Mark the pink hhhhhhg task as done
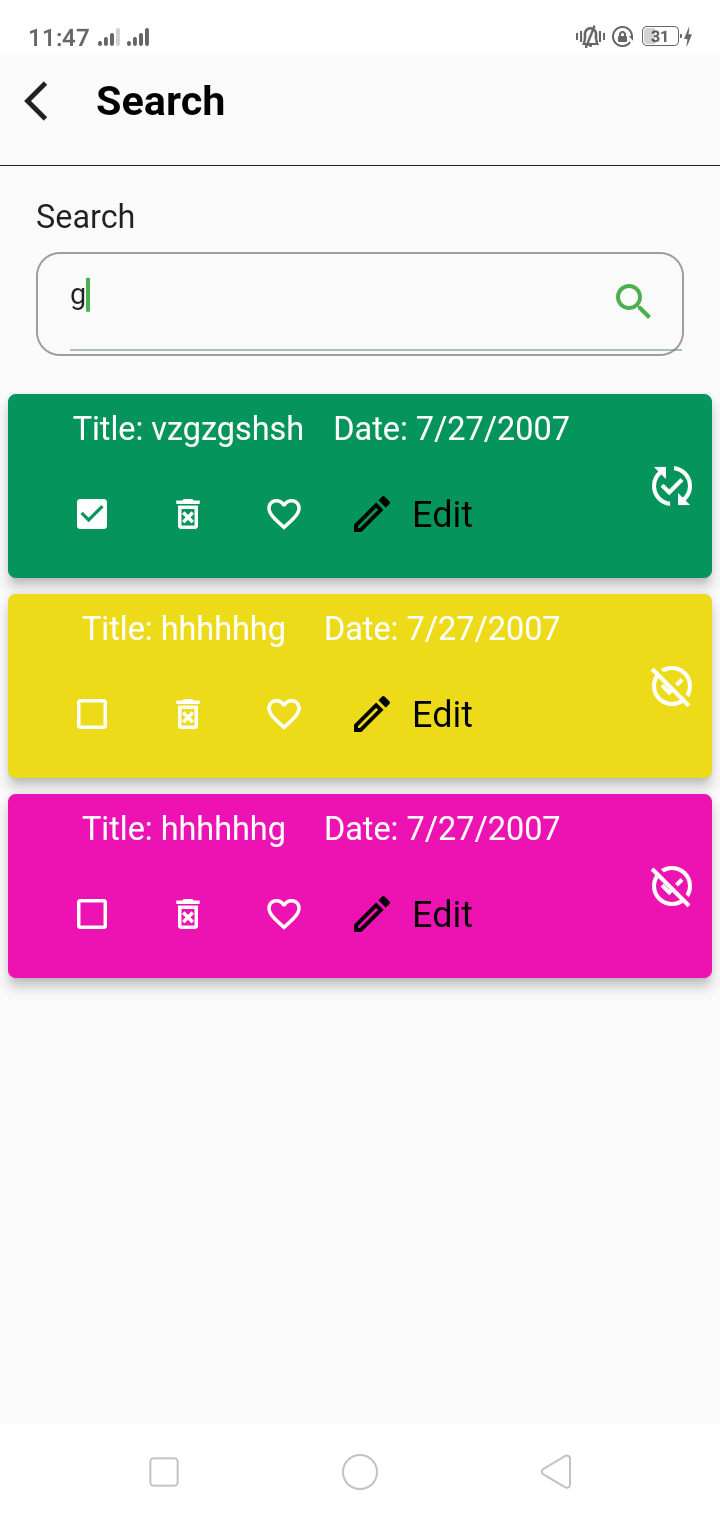This screenshot has height=1520, width=720. 92,914
